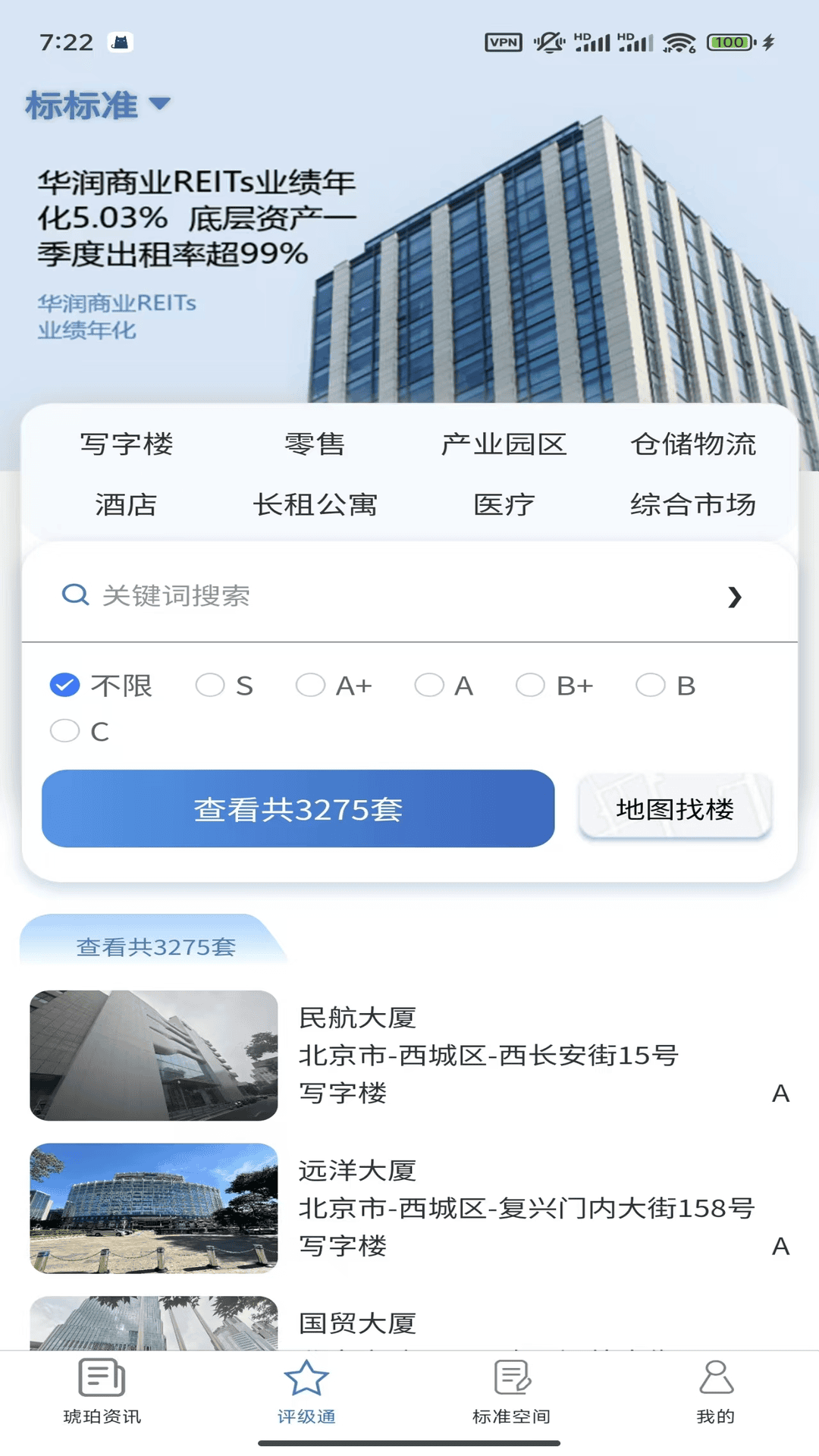Select the 仓储物流 category
Image resolution: width=819 pixels, height=1456 pixels.
(x=693, y=444)
